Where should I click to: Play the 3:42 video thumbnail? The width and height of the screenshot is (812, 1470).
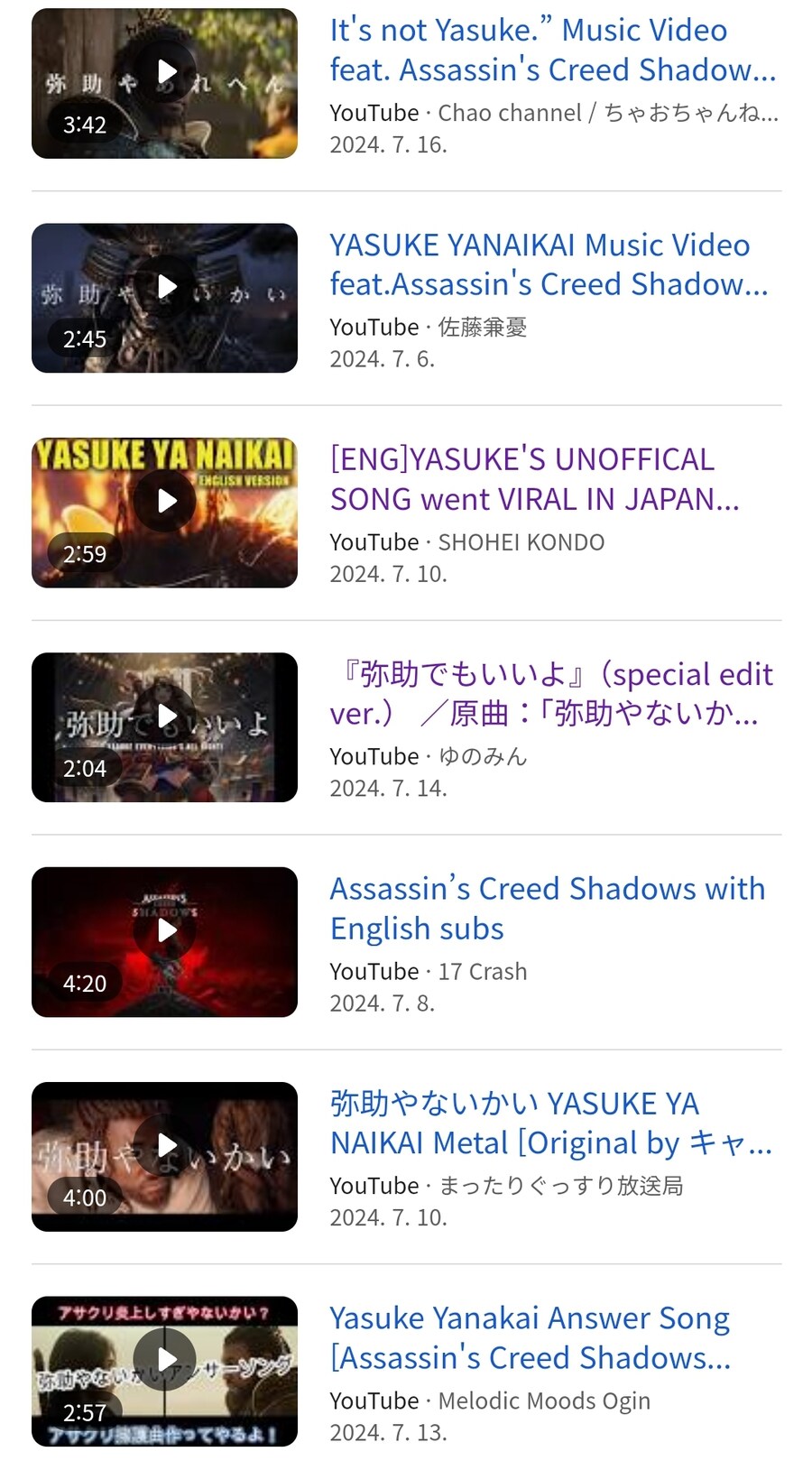[164, 84]
